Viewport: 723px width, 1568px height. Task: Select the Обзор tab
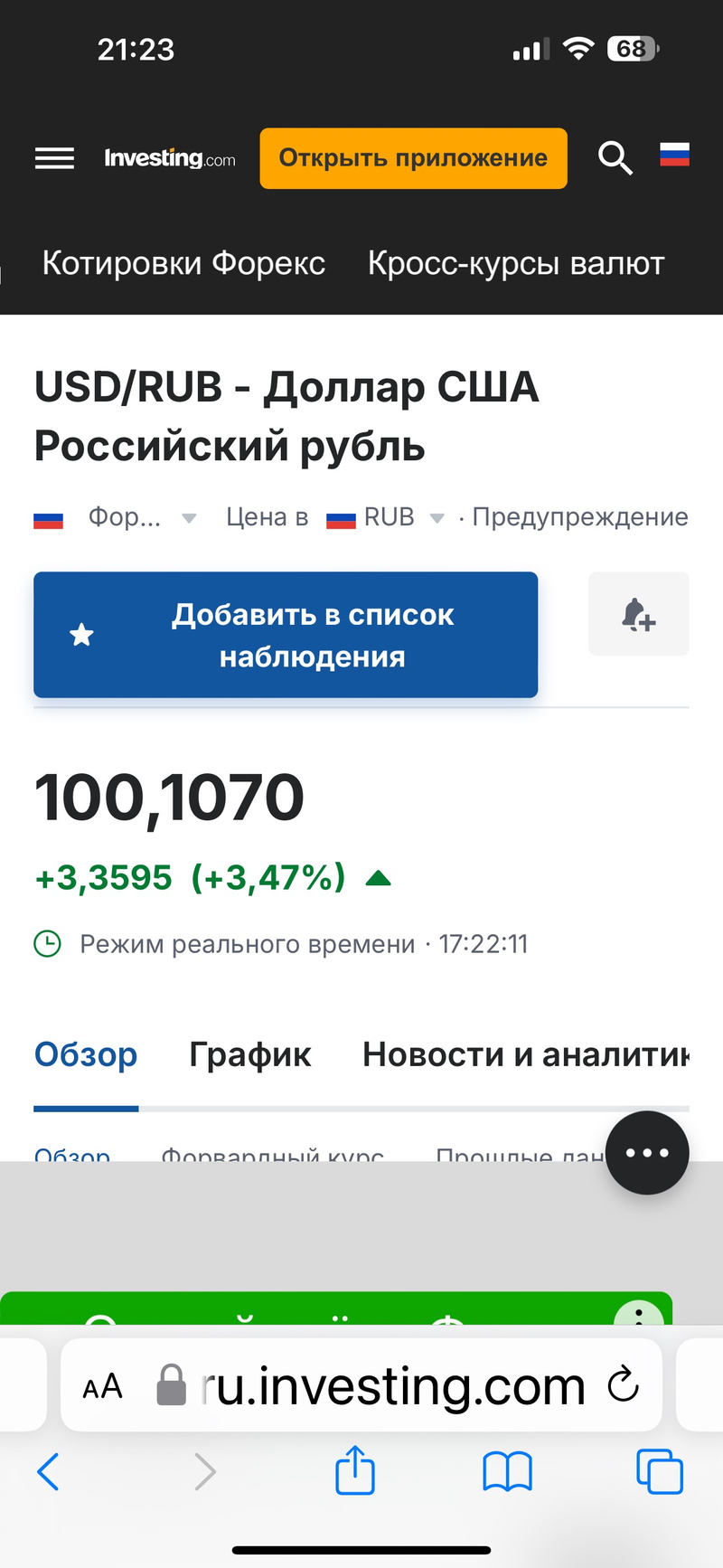tap(86, 1054)
